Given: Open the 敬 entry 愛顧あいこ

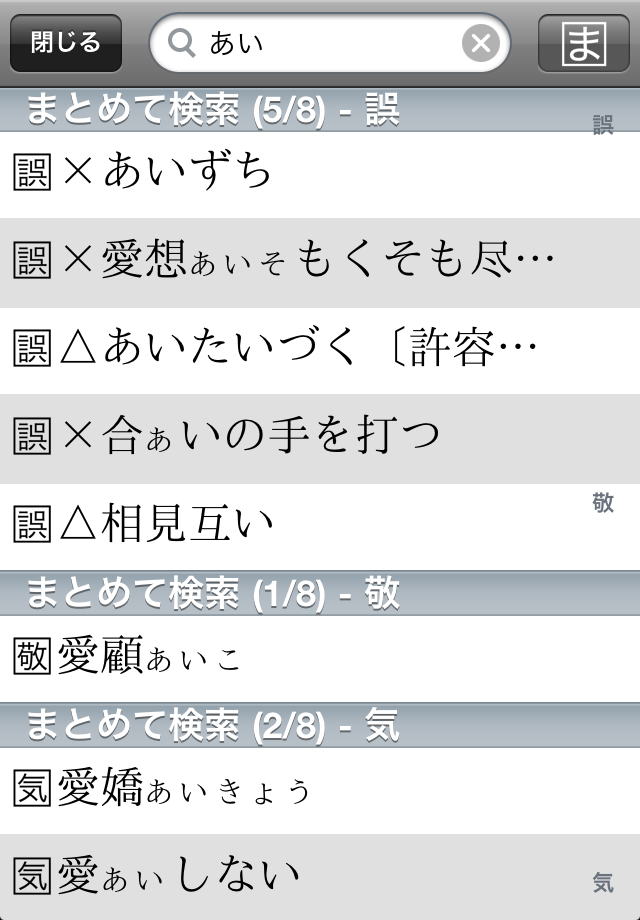Looking at the screenshot, I should click(290, 658).
